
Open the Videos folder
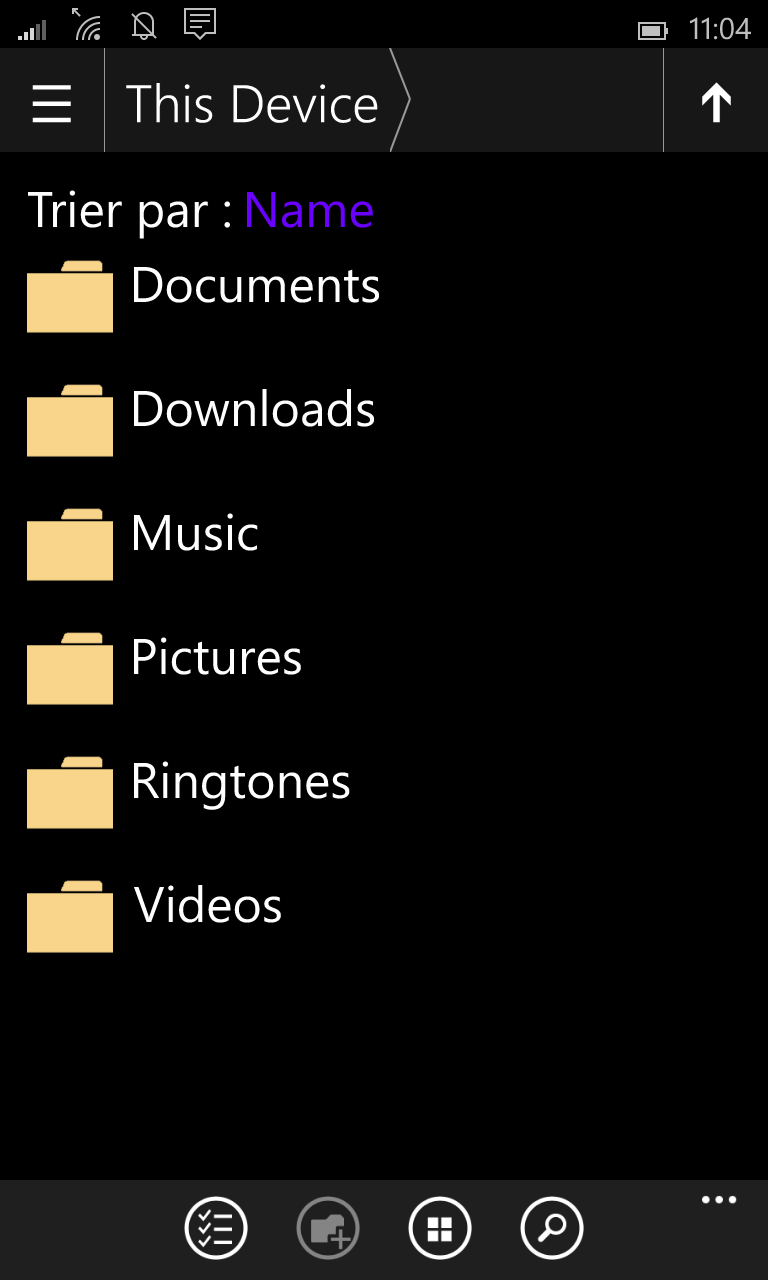point(208,906)
